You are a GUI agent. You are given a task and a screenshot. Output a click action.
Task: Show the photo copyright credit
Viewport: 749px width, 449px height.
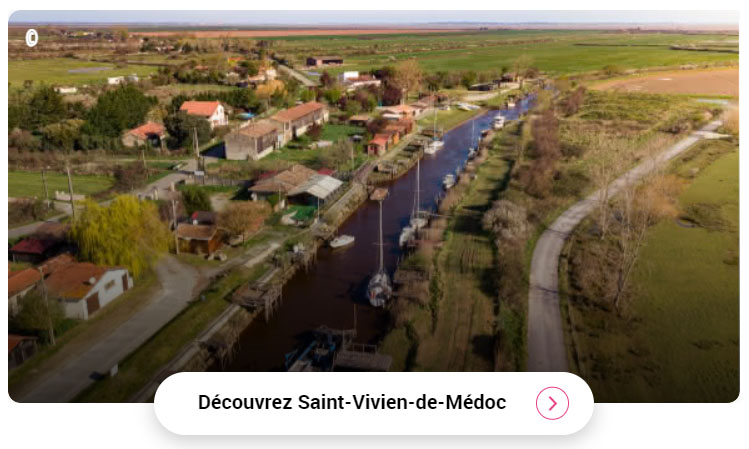tap(32, 38)
